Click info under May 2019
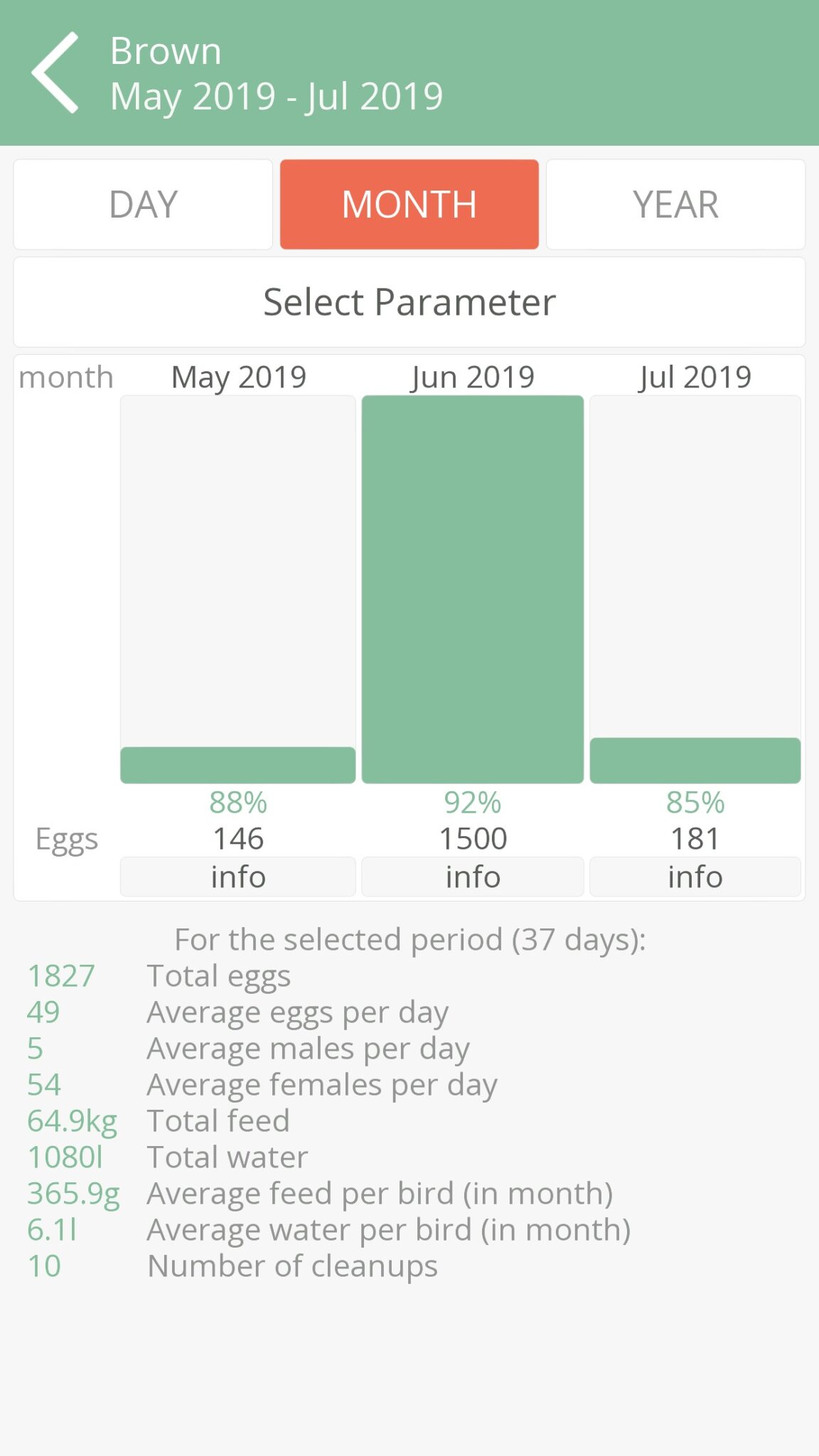 point(237,876)
